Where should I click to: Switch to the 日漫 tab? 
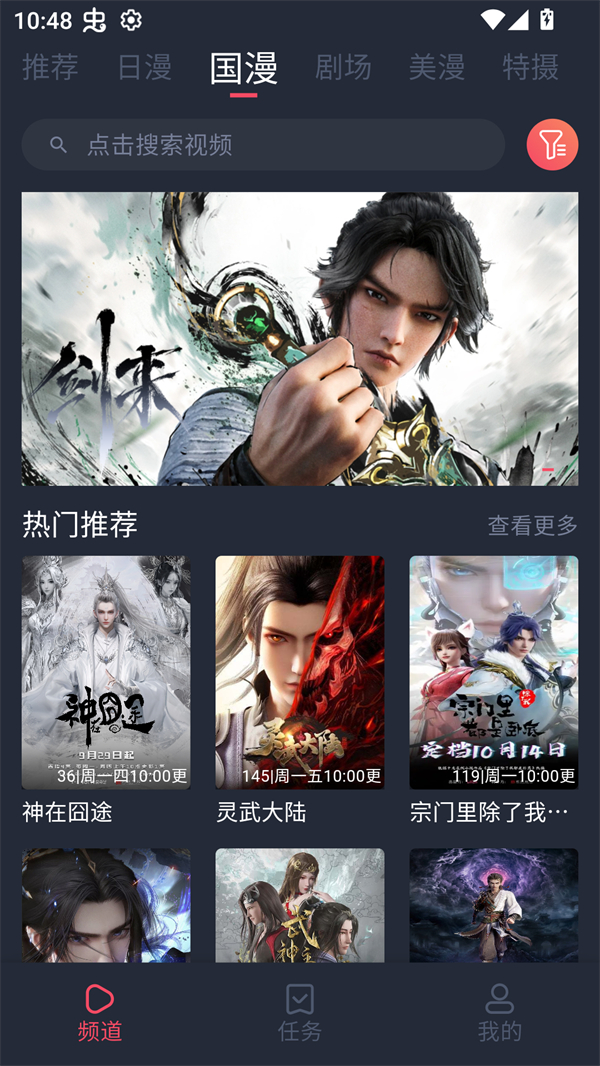(145, 68)
